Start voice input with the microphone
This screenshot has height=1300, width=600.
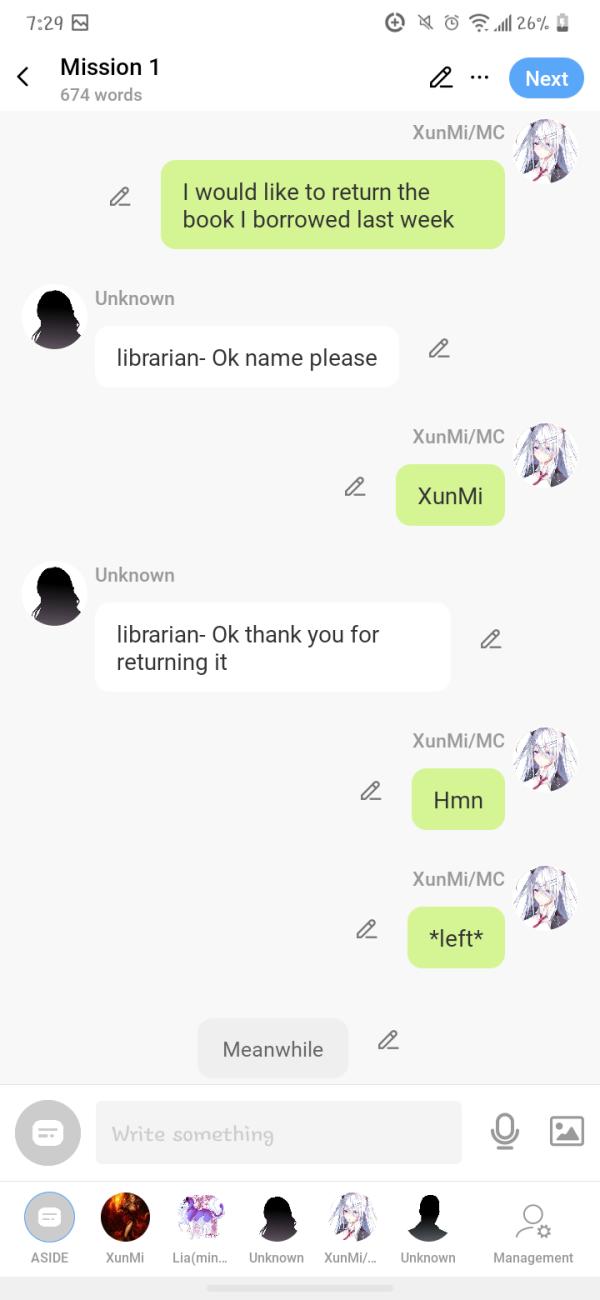coord(505,1131)
